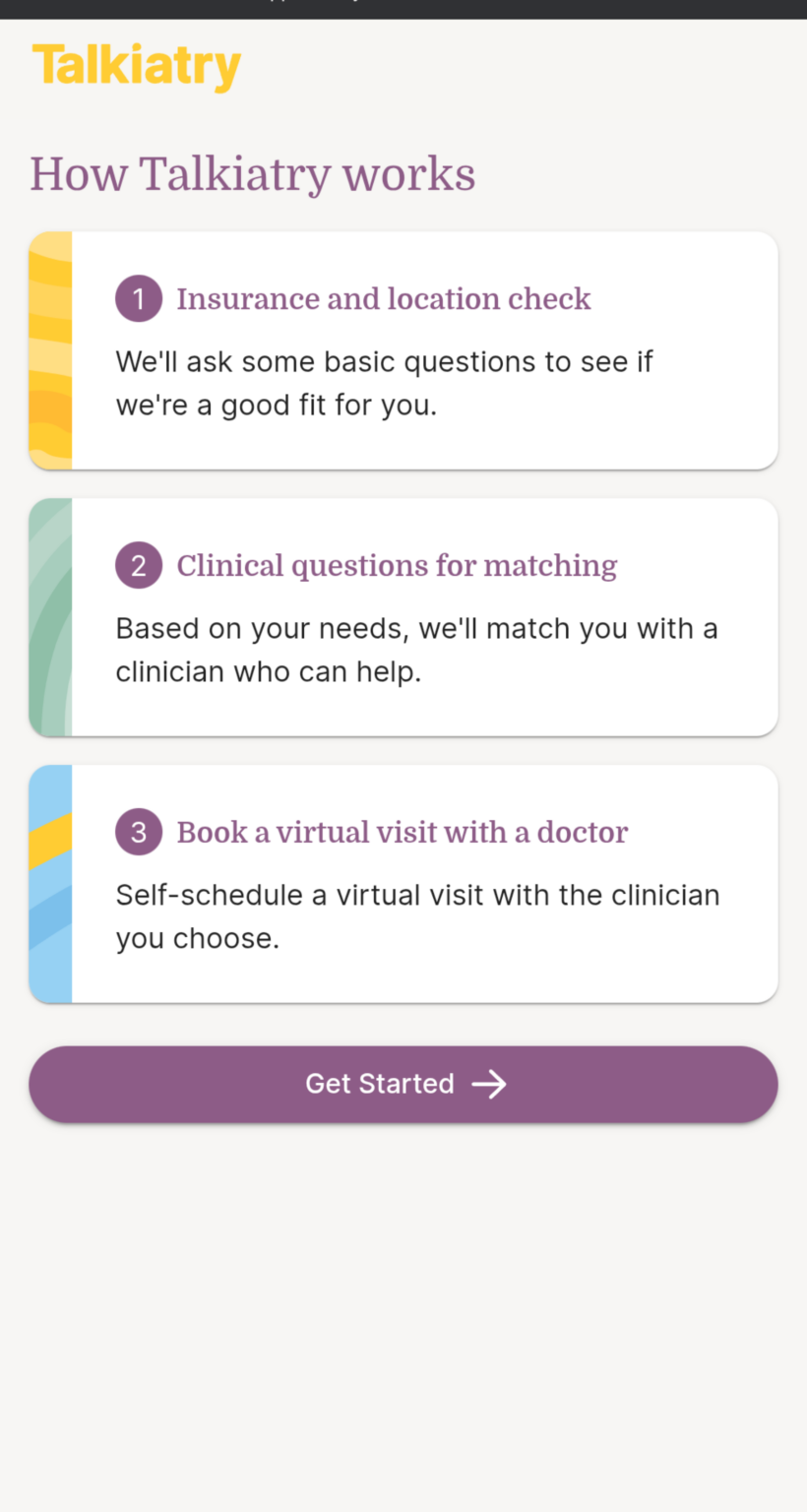Click the clinical matching description text
The height and width of the screenshot is (1512, 807).
417,650
